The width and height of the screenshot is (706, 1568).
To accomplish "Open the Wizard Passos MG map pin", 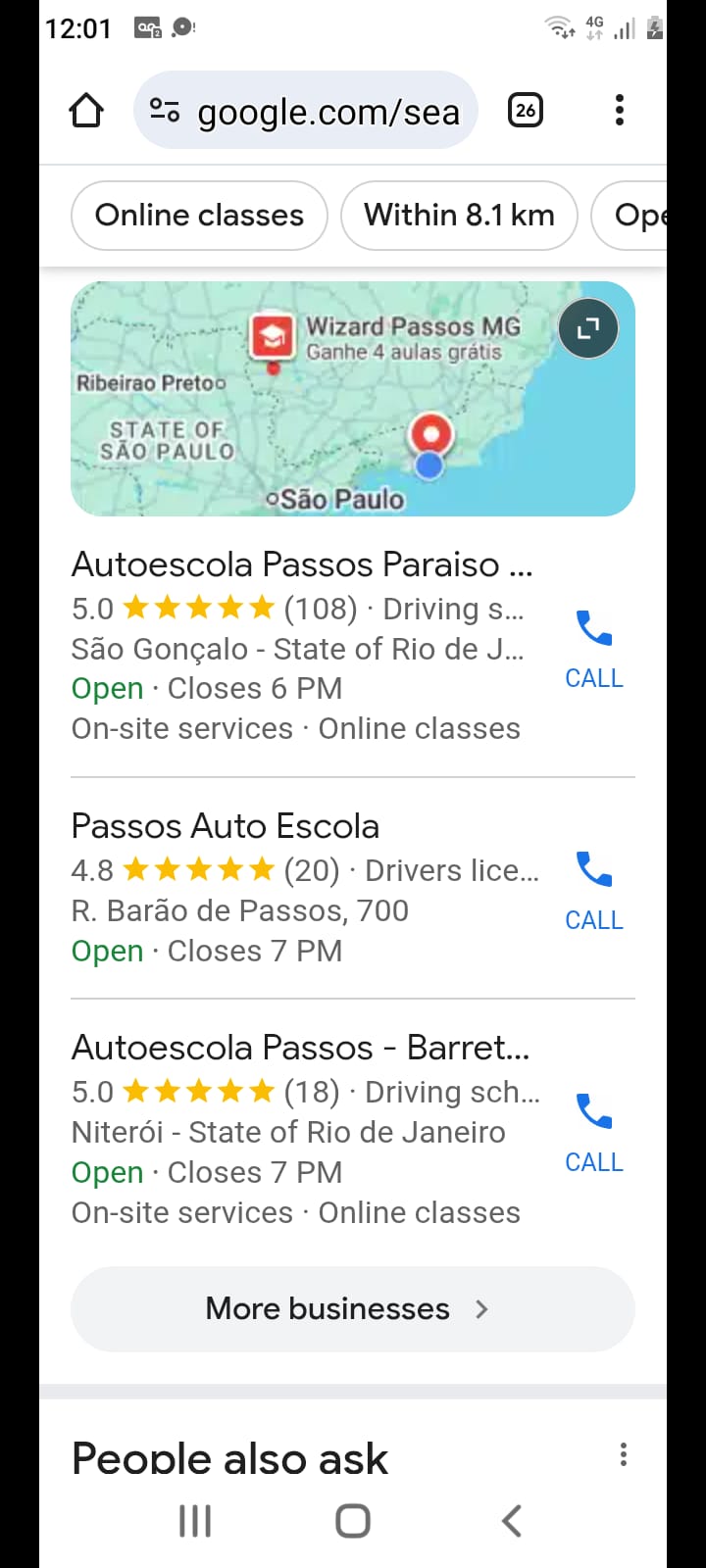I will click(x=274, y=338).
